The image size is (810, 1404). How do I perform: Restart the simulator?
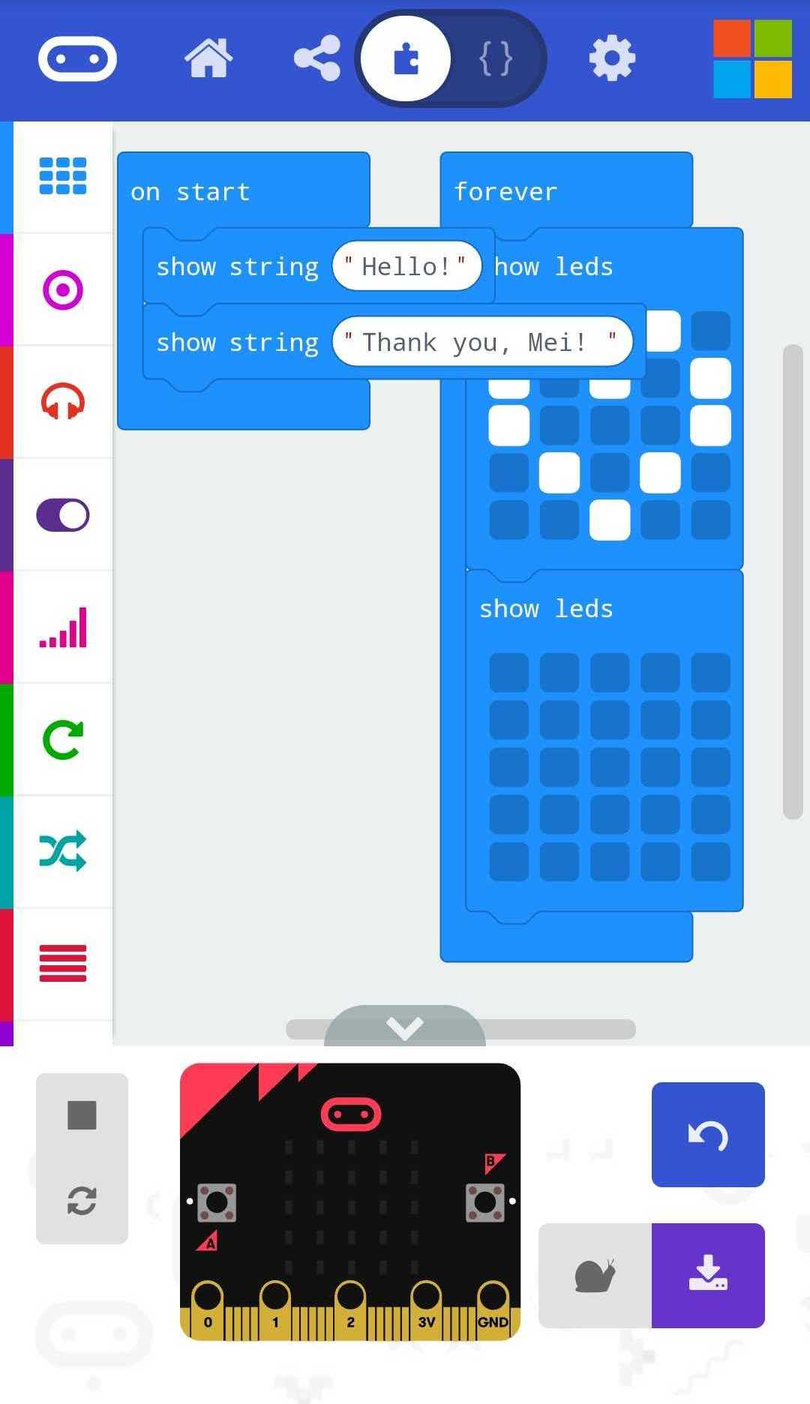coord(82,1200)
